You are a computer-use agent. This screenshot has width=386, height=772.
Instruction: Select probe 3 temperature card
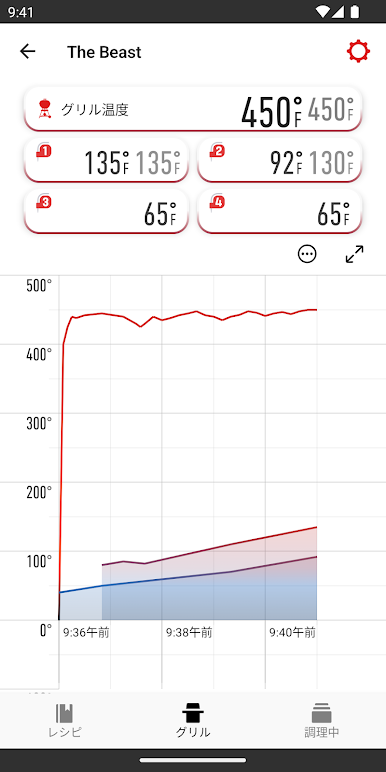pos(106,211)
